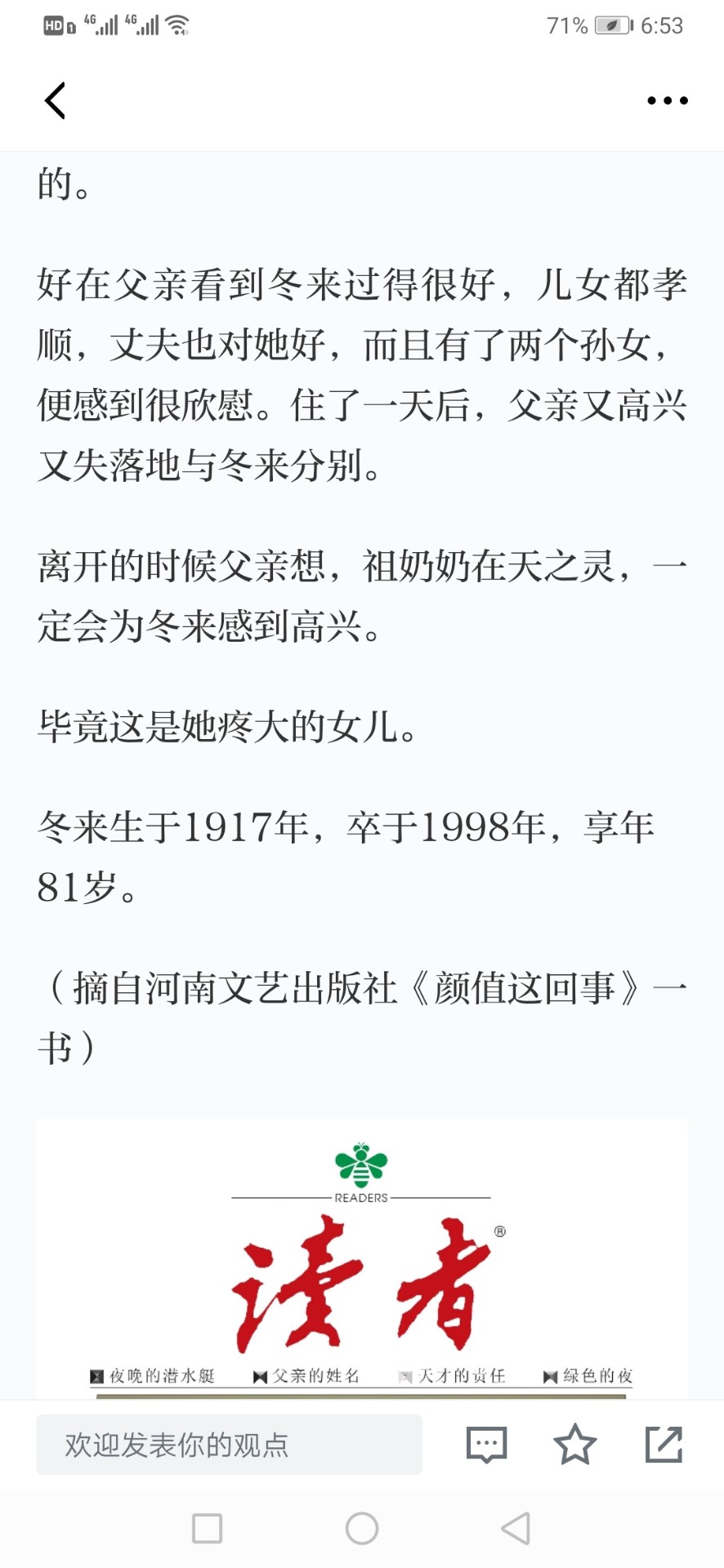Open the three-dot overflow menu

coord(667,100)
